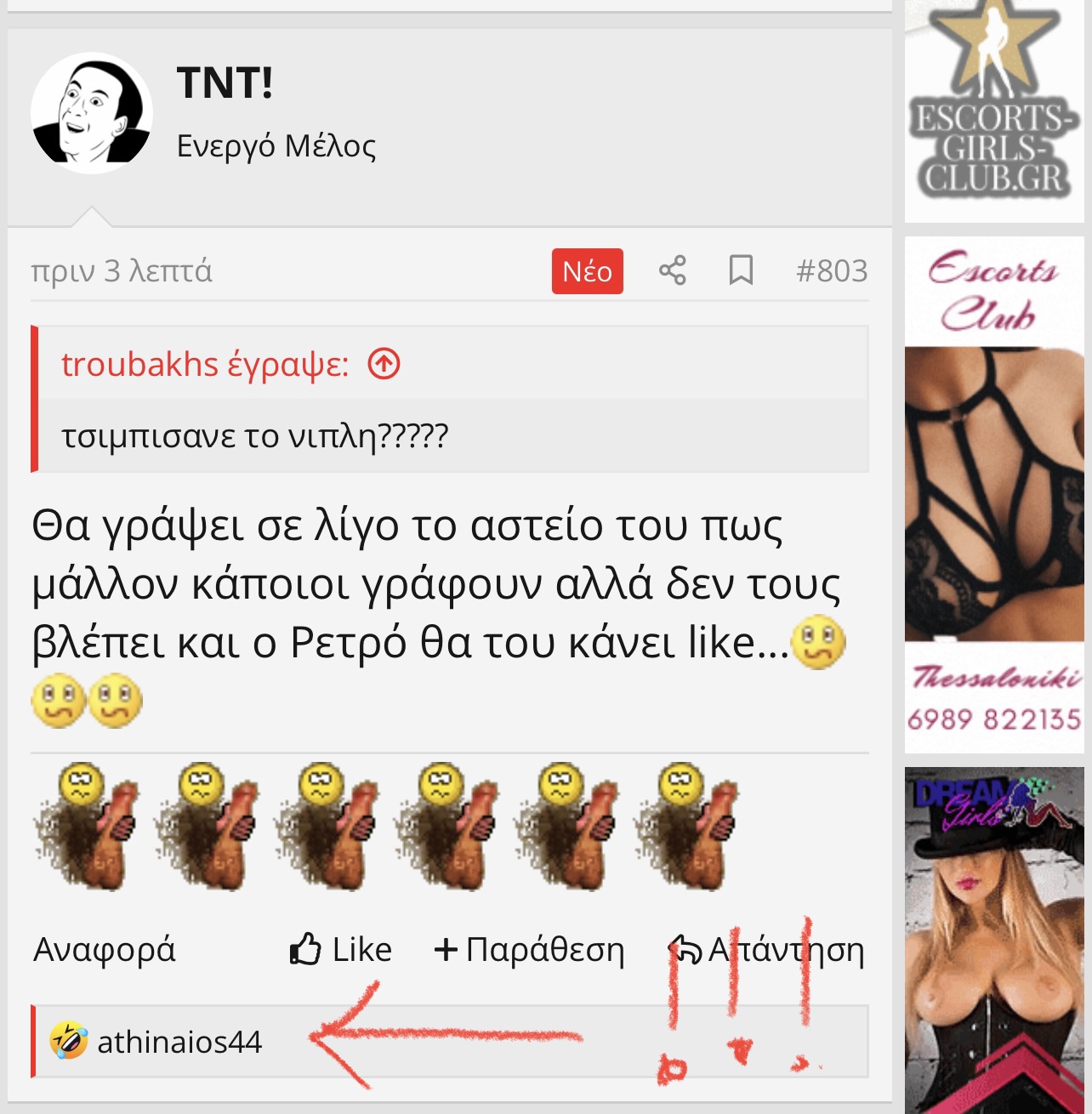Viewport: 1092px width, 1114px height.
Task: Open the Dream Girls ad banner
Action: [x=994, y=940]
